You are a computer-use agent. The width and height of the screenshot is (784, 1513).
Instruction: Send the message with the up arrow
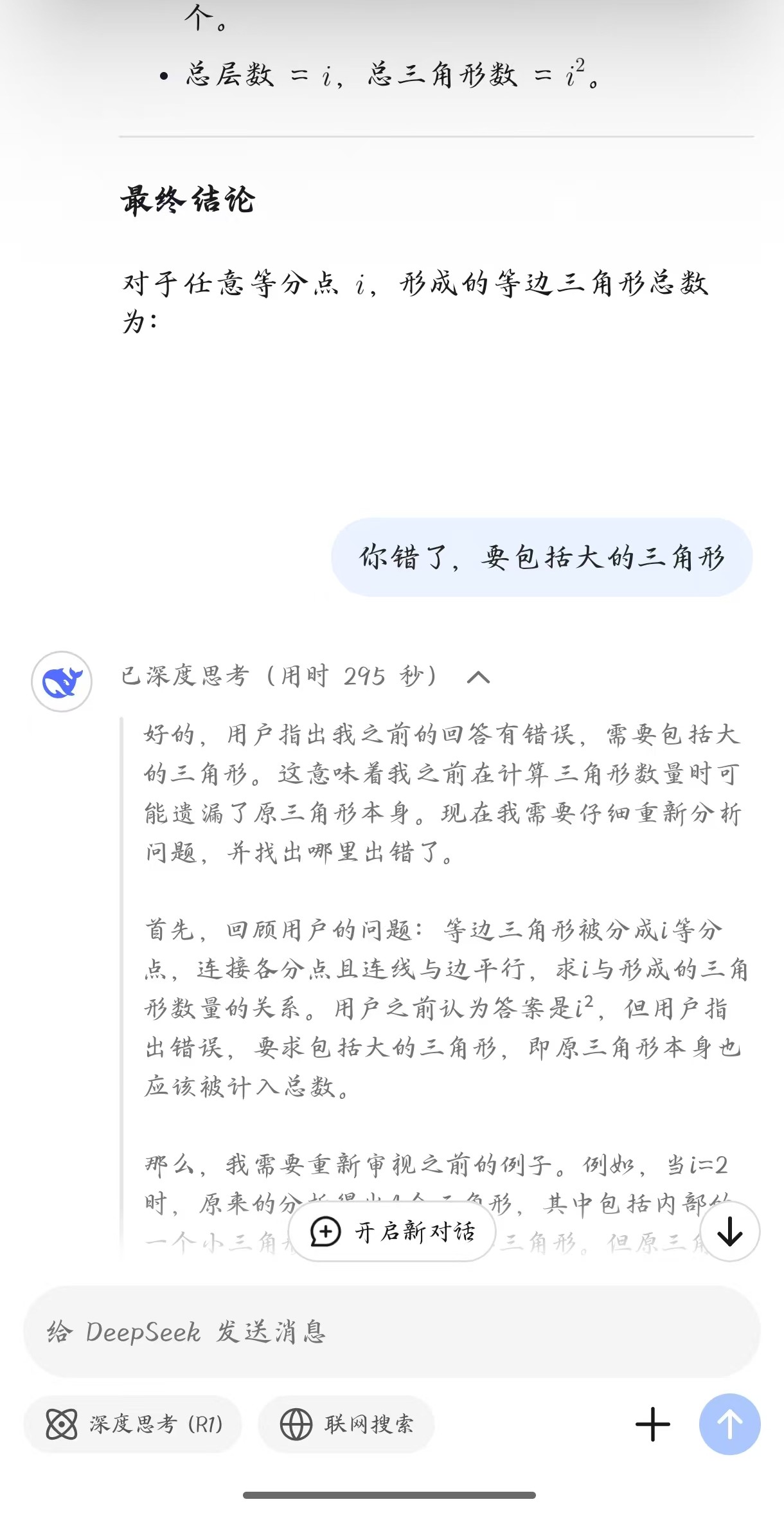tap(729, 1424)
